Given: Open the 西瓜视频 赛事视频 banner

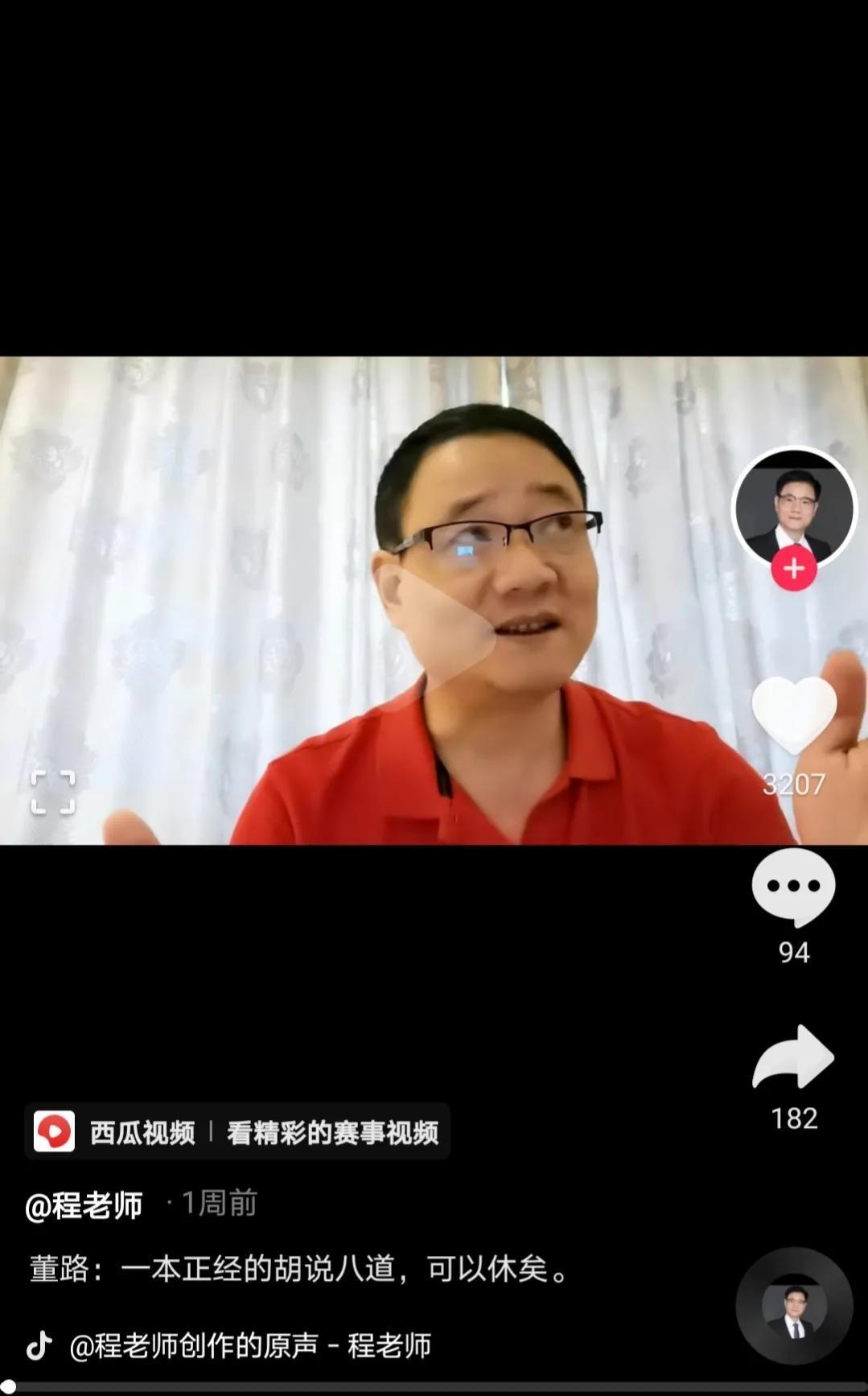Looking at the screenshot, I should (x=237, y=1132).
